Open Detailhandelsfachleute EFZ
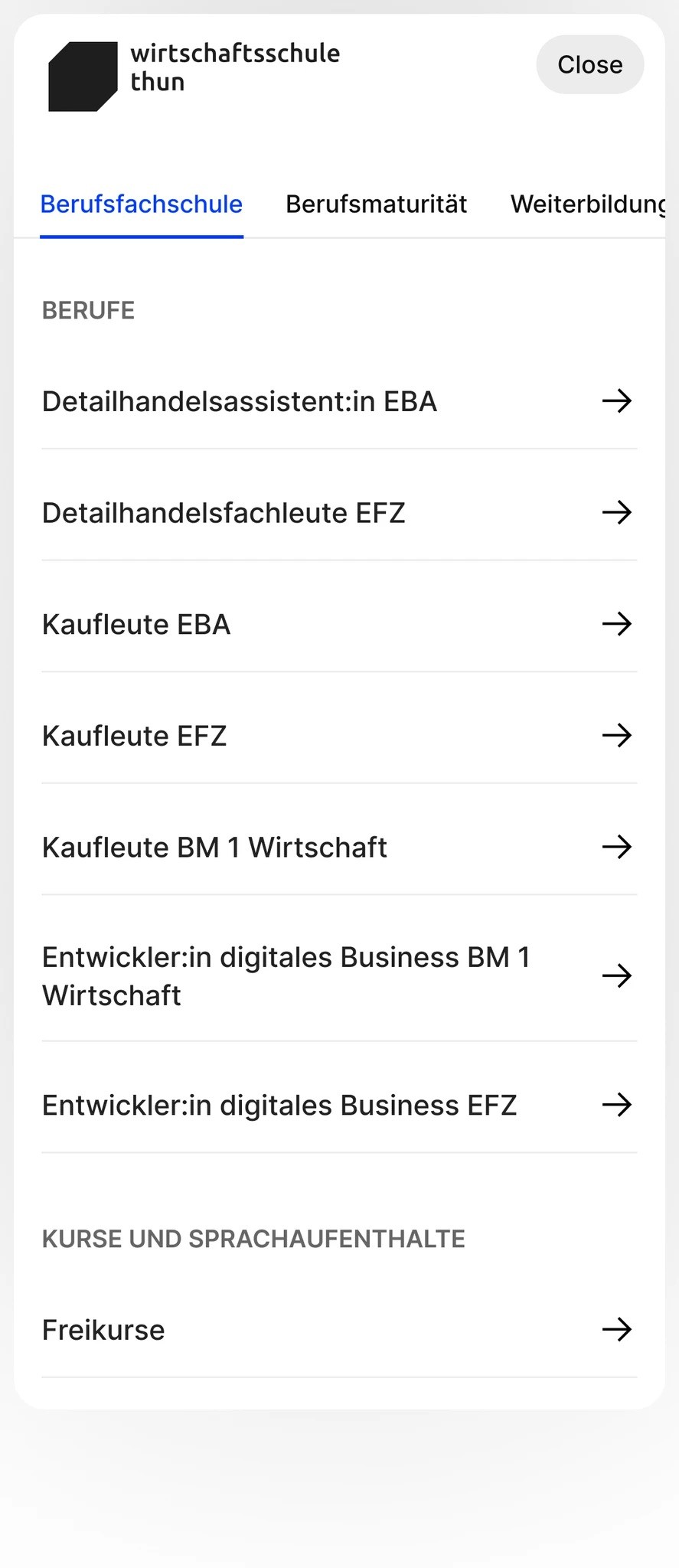This screenshot has width=679, height=1568. point(339,512)
